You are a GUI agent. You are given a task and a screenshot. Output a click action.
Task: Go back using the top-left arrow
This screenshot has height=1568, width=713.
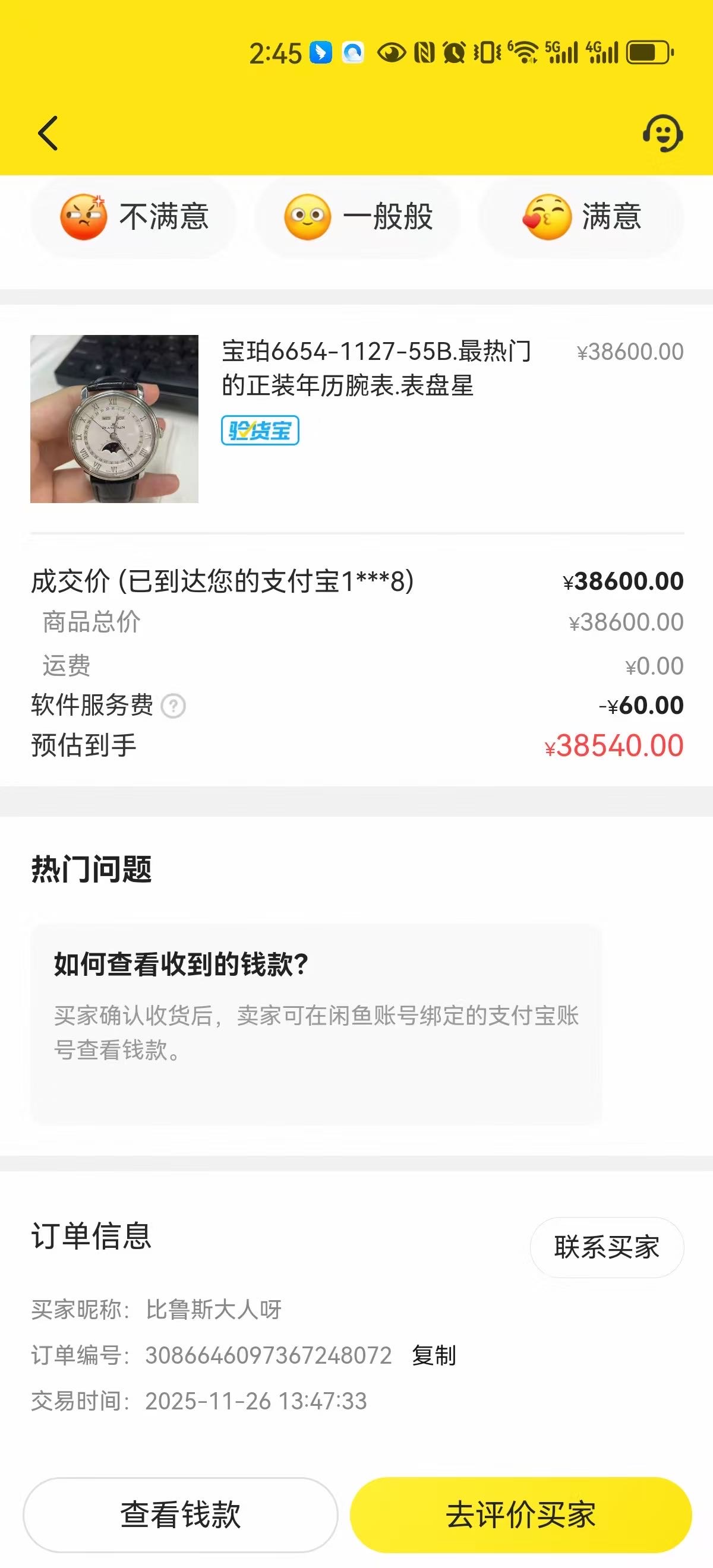pos(48,132)
